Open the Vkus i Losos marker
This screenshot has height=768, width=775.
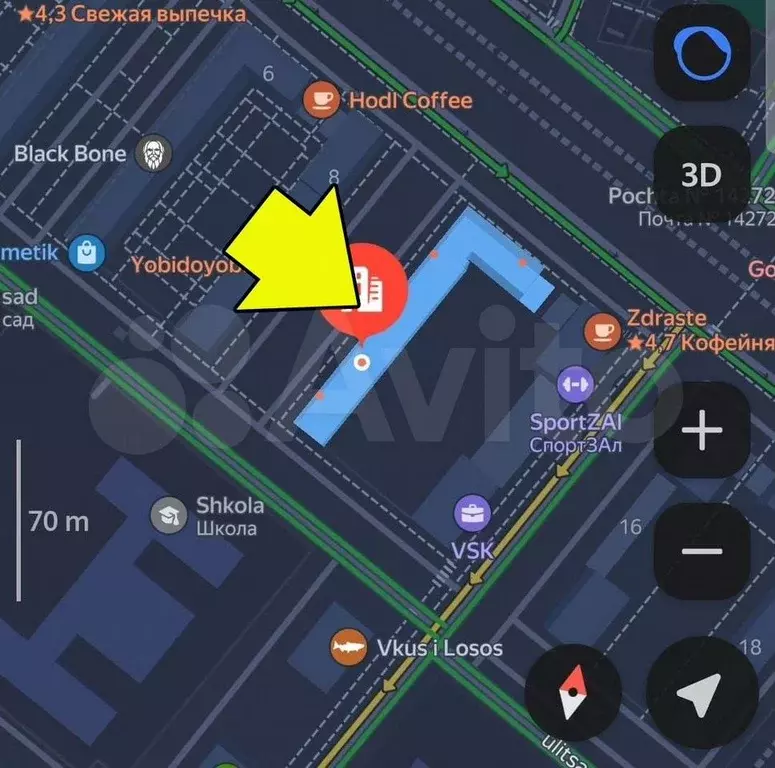click(x=346, y=648)
